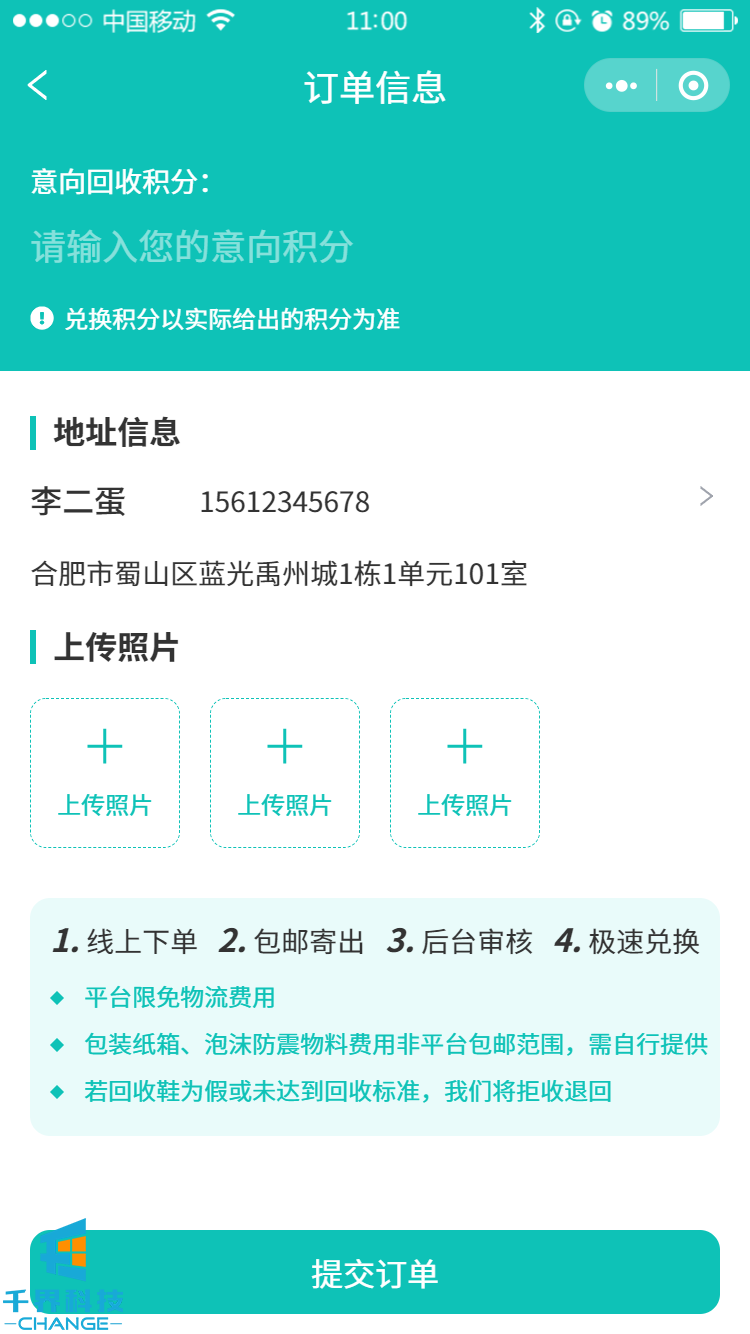Tap the third 上传照片 upload box

pyautogui.click(x=465, y=773)
